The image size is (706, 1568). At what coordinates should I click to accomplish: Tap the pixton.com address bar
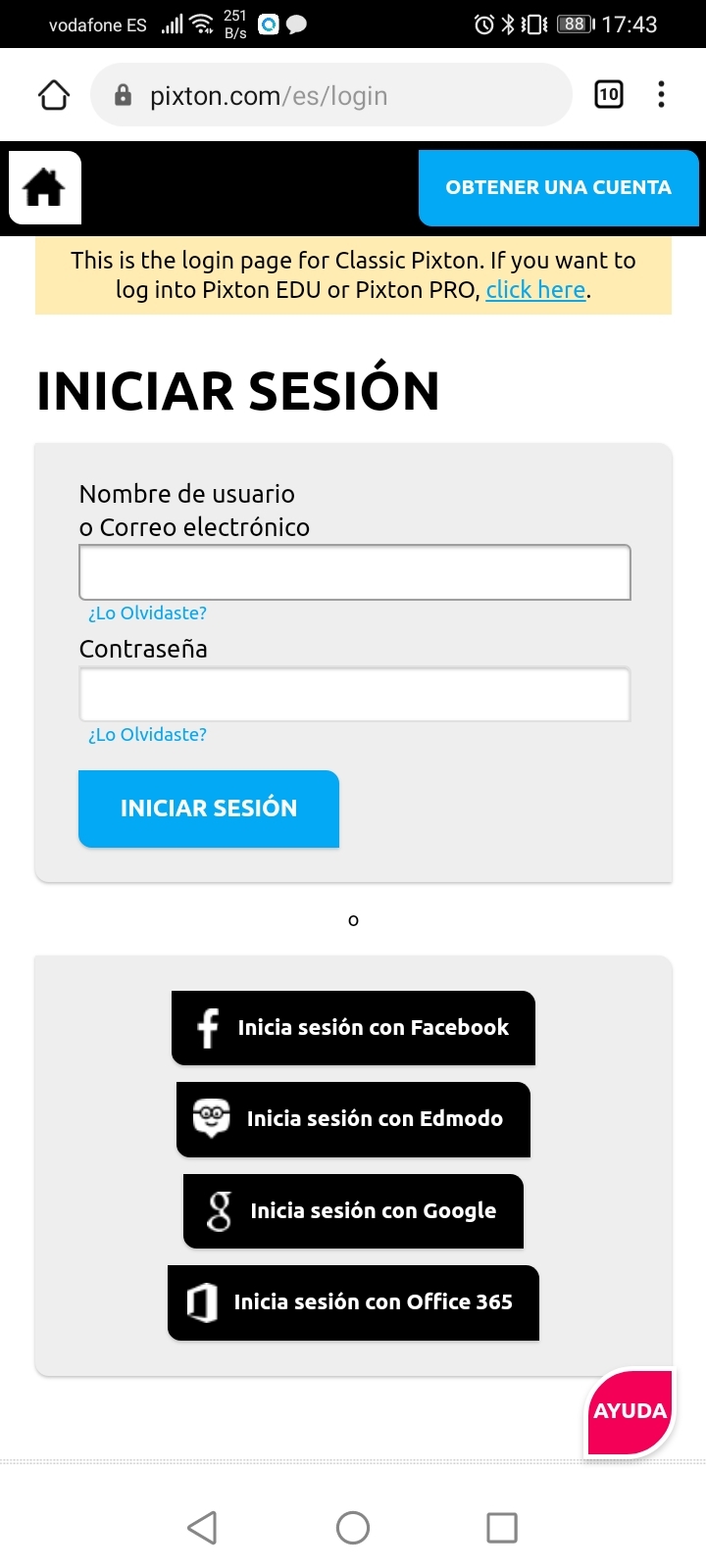[331, 95]
